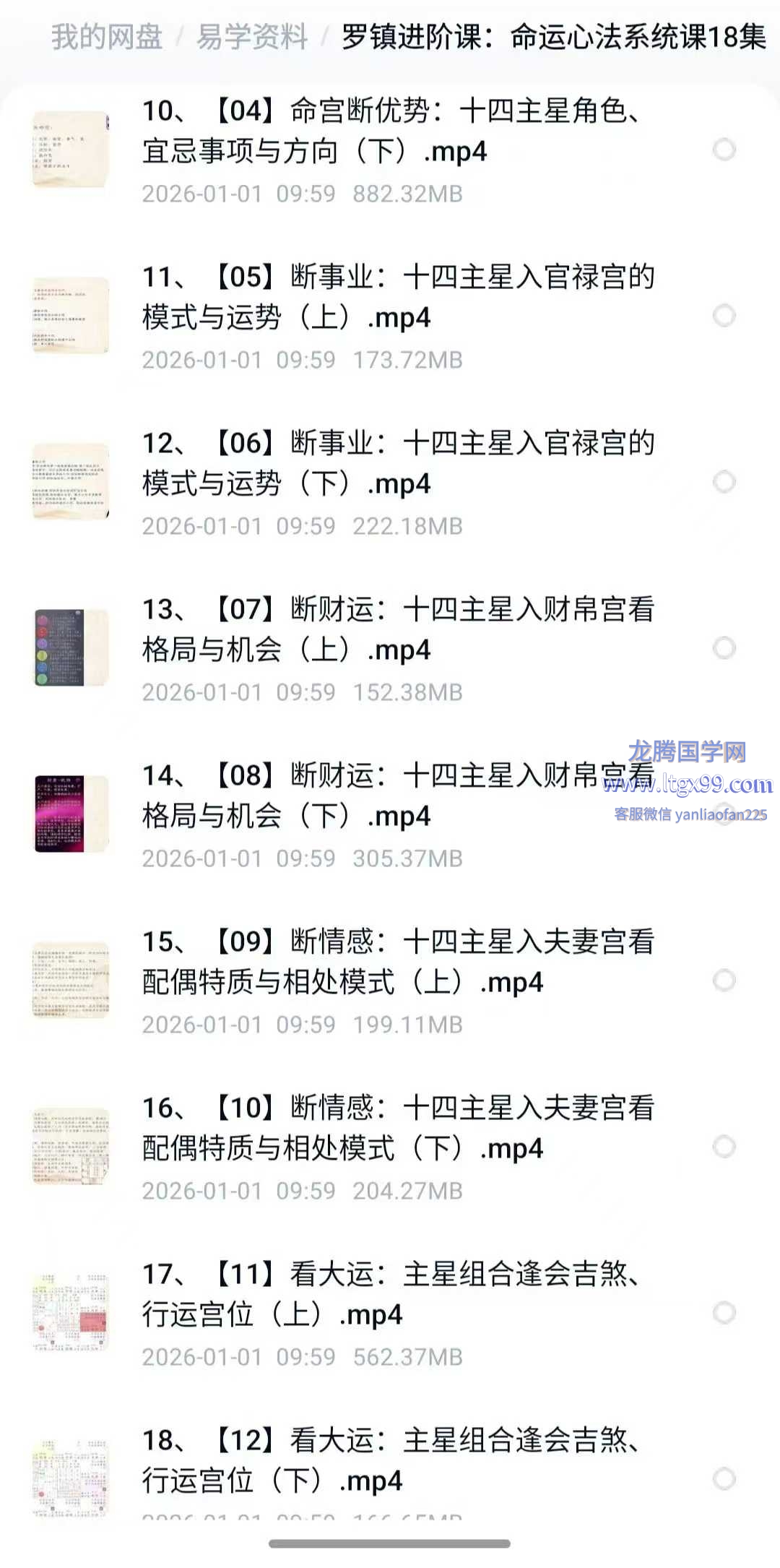Mark 16、【10】断情感（下） as selected
The height and width of the screenshot is (1568, 780).
pos(724,1147)
